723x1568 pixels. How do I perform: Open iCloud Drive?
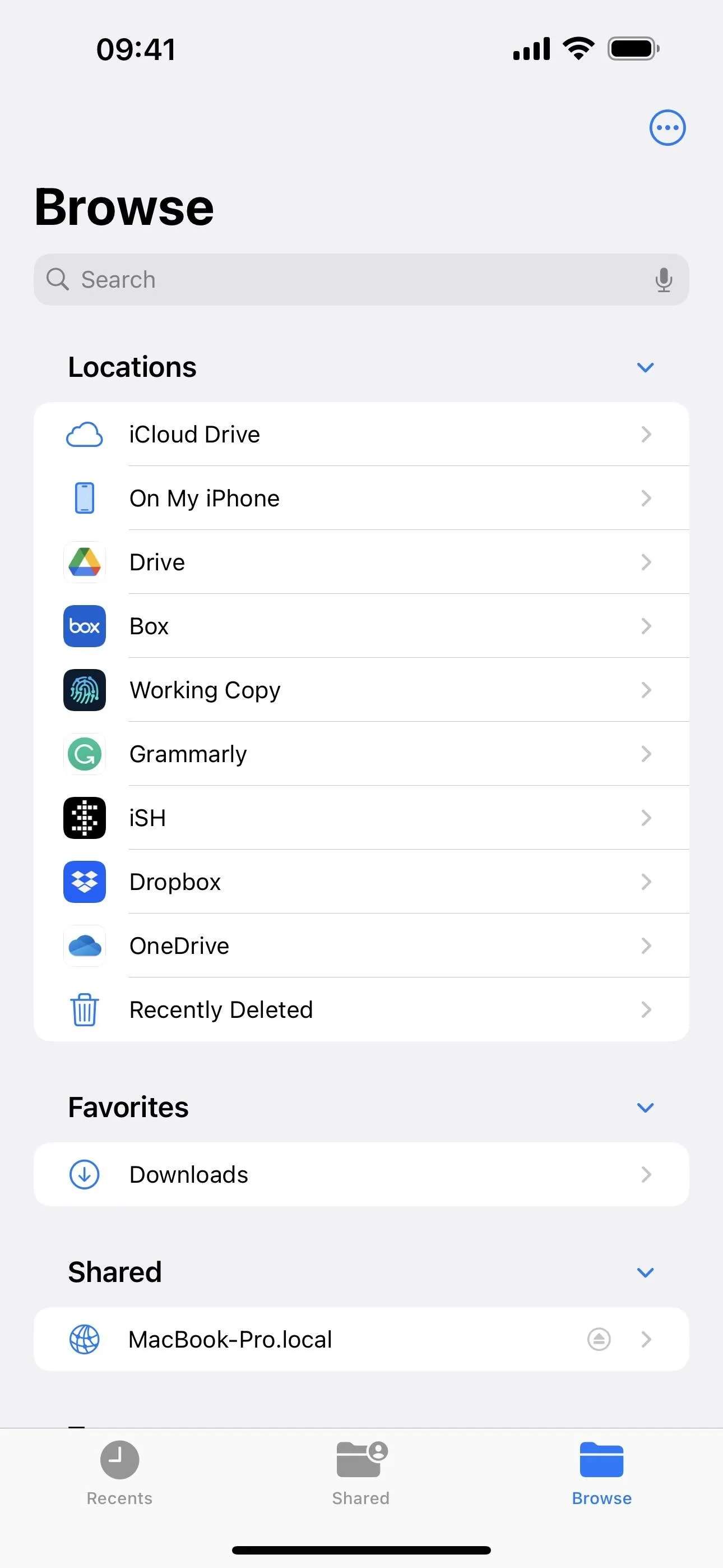361,434
